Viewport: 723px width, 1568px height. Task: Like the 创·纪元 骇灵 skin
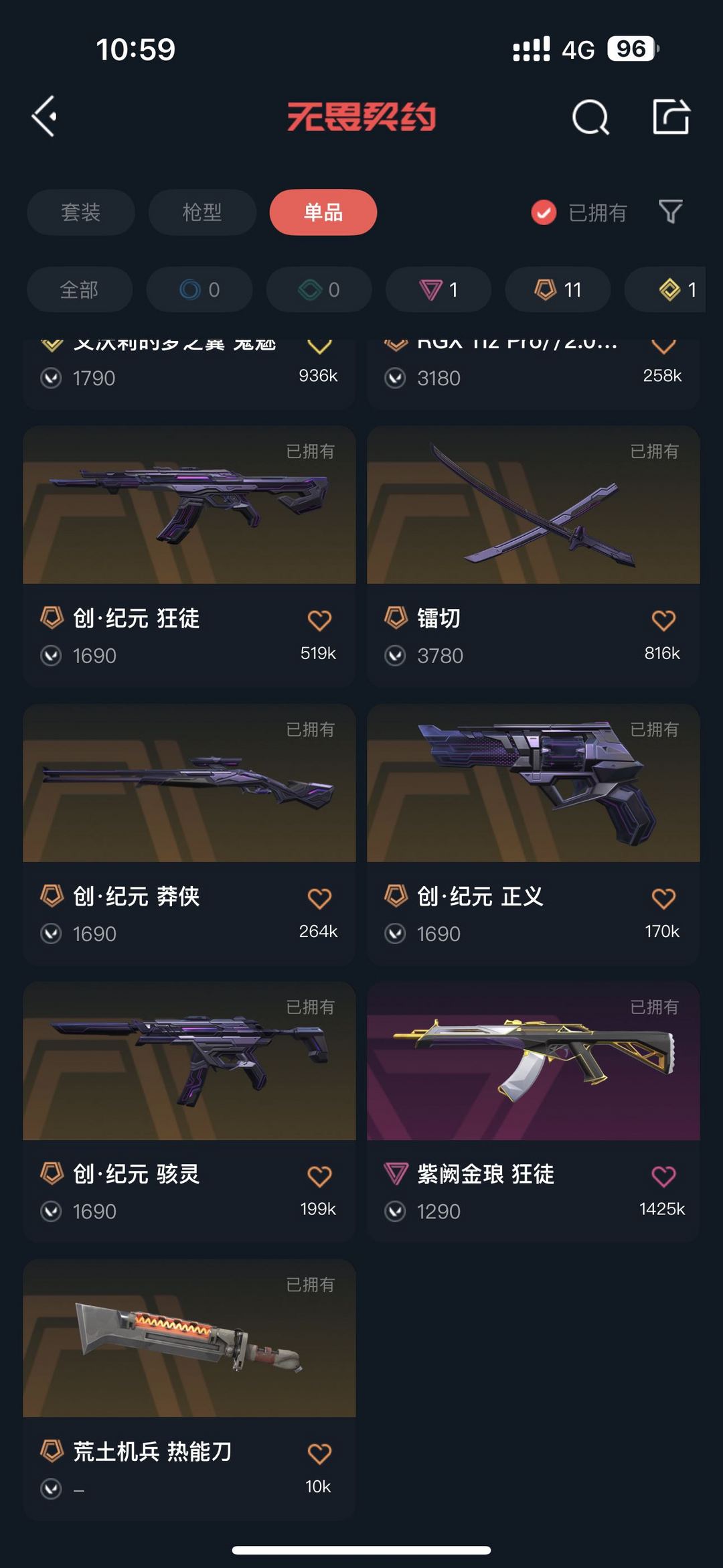pyautogui.click(x=319, y=1176)
